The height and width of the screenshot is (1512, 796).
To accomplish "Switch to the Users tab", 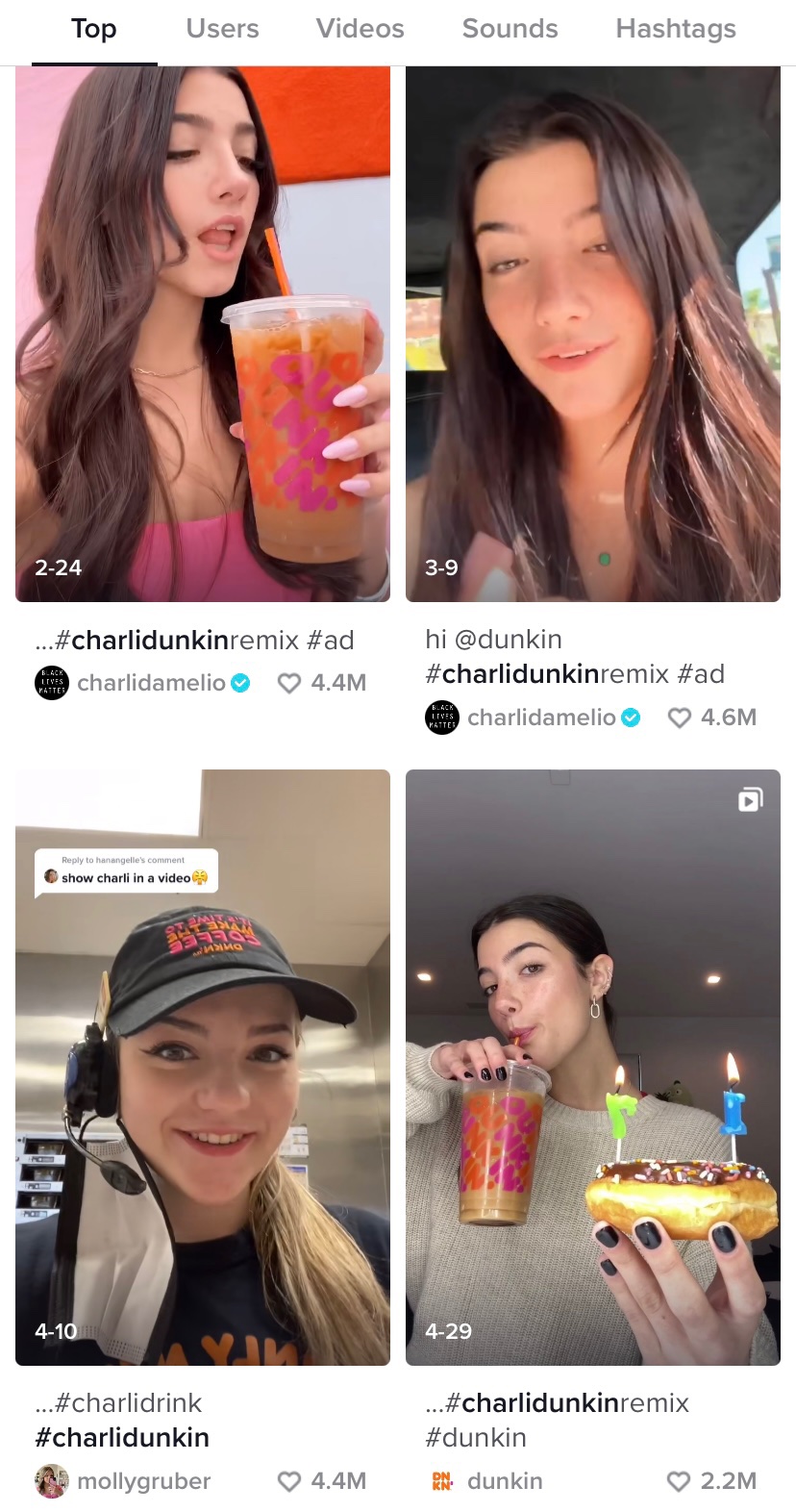I will point(222,29).
